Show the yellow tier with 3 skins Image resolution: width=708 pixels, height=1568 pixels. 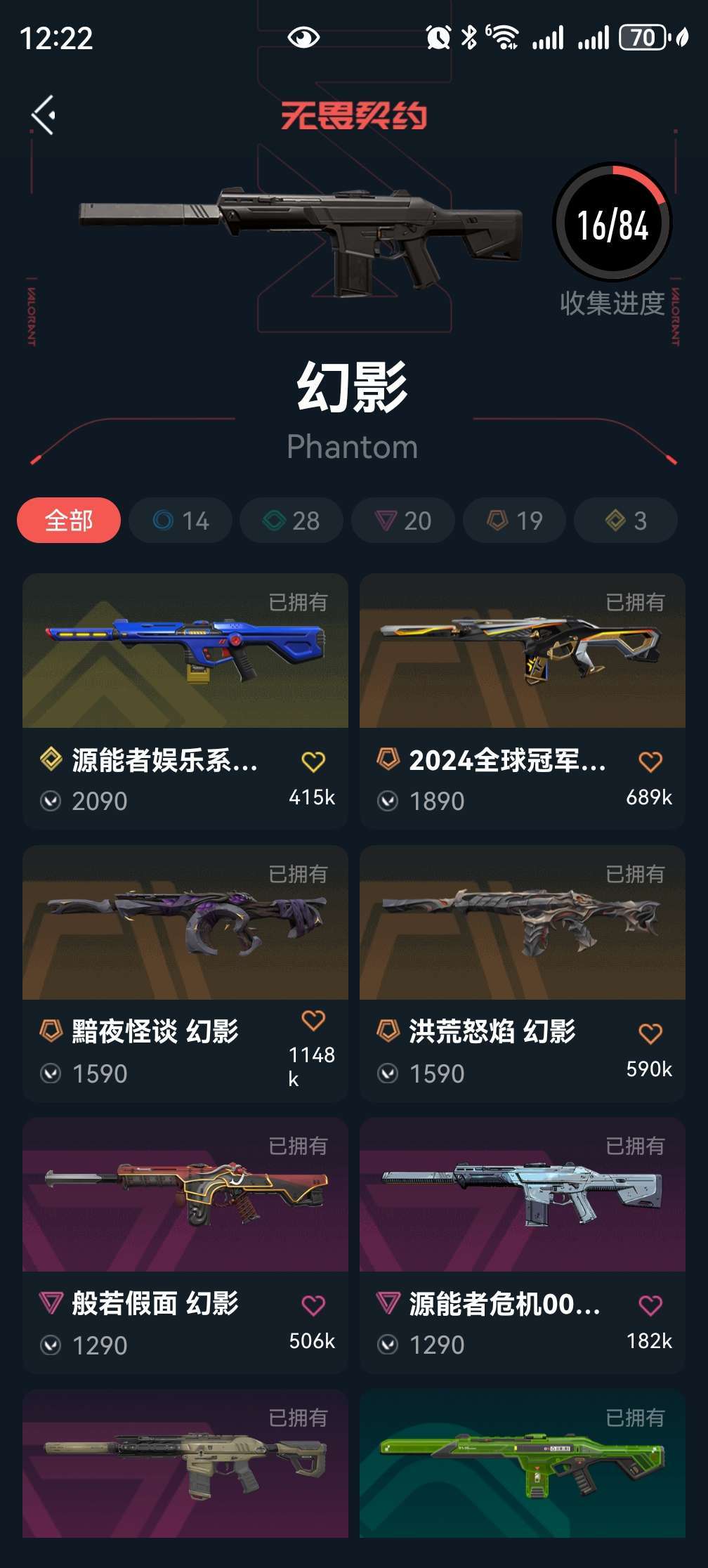(626, 521)
